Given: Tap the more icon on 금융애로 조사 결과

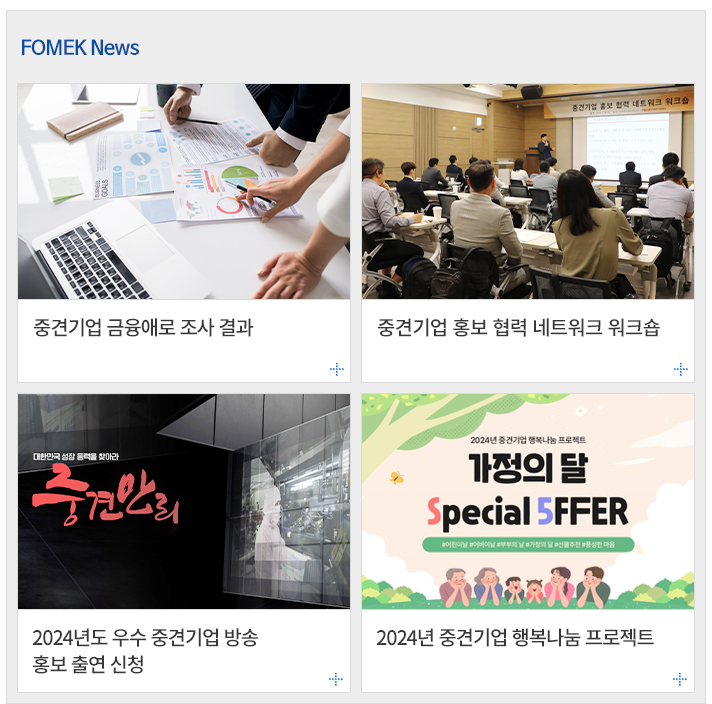Looking at the screenshot, I should (x=336, y=369).
